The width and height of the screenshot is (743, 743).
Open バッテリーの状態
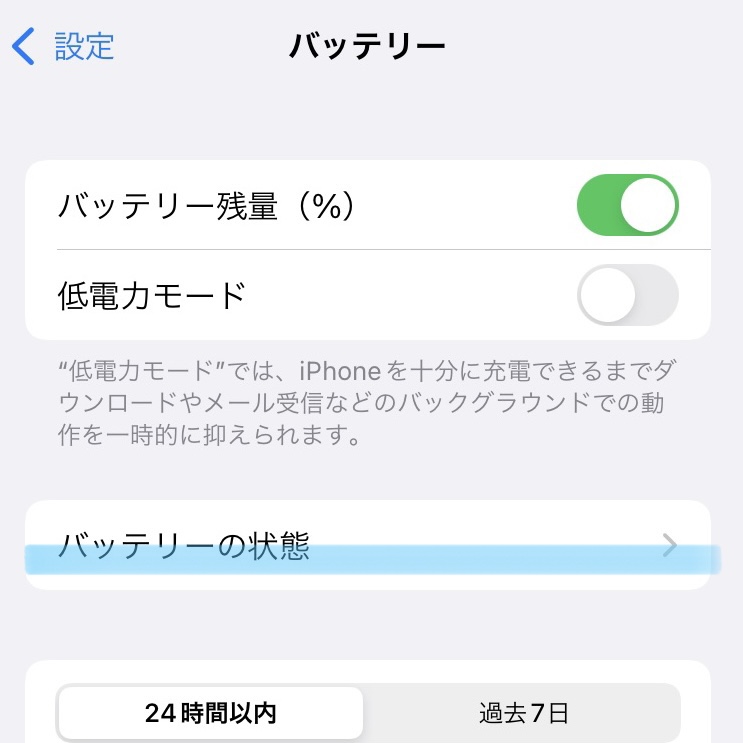coord(367,545)
